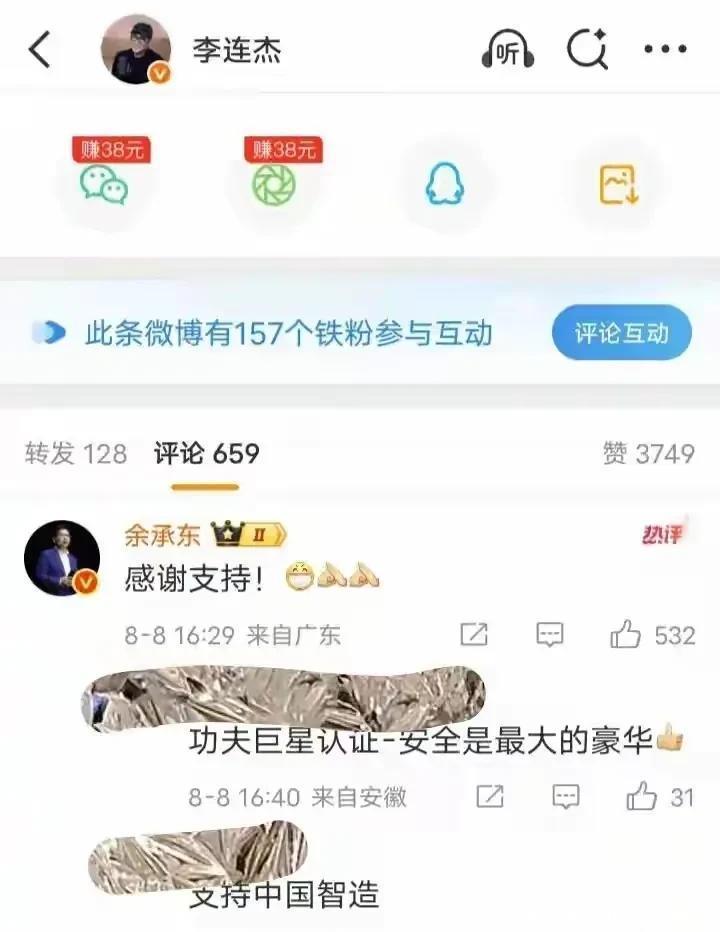720x932 pixels.
Task: Reply to the 功夫巨星认证 comment
Action: pyautogui.click(x=566, y=797)
